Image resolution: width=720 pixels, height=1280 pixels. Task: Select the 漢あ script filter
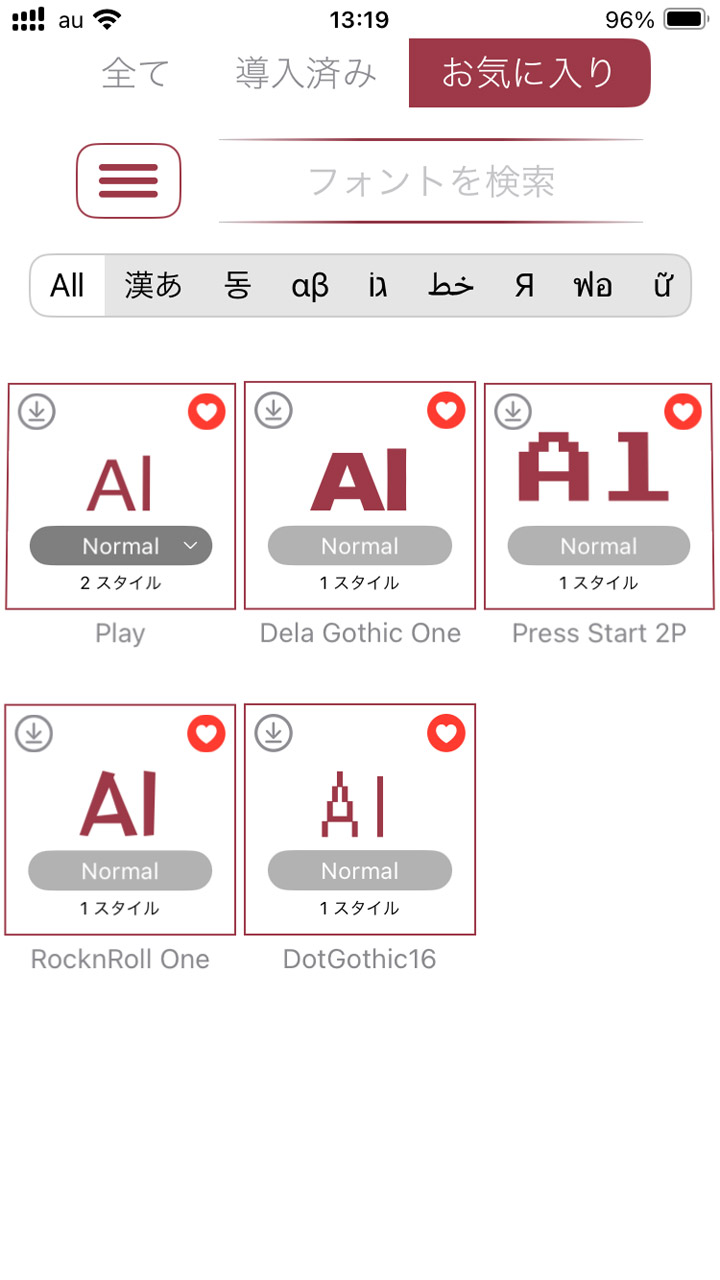click(154, 286)
